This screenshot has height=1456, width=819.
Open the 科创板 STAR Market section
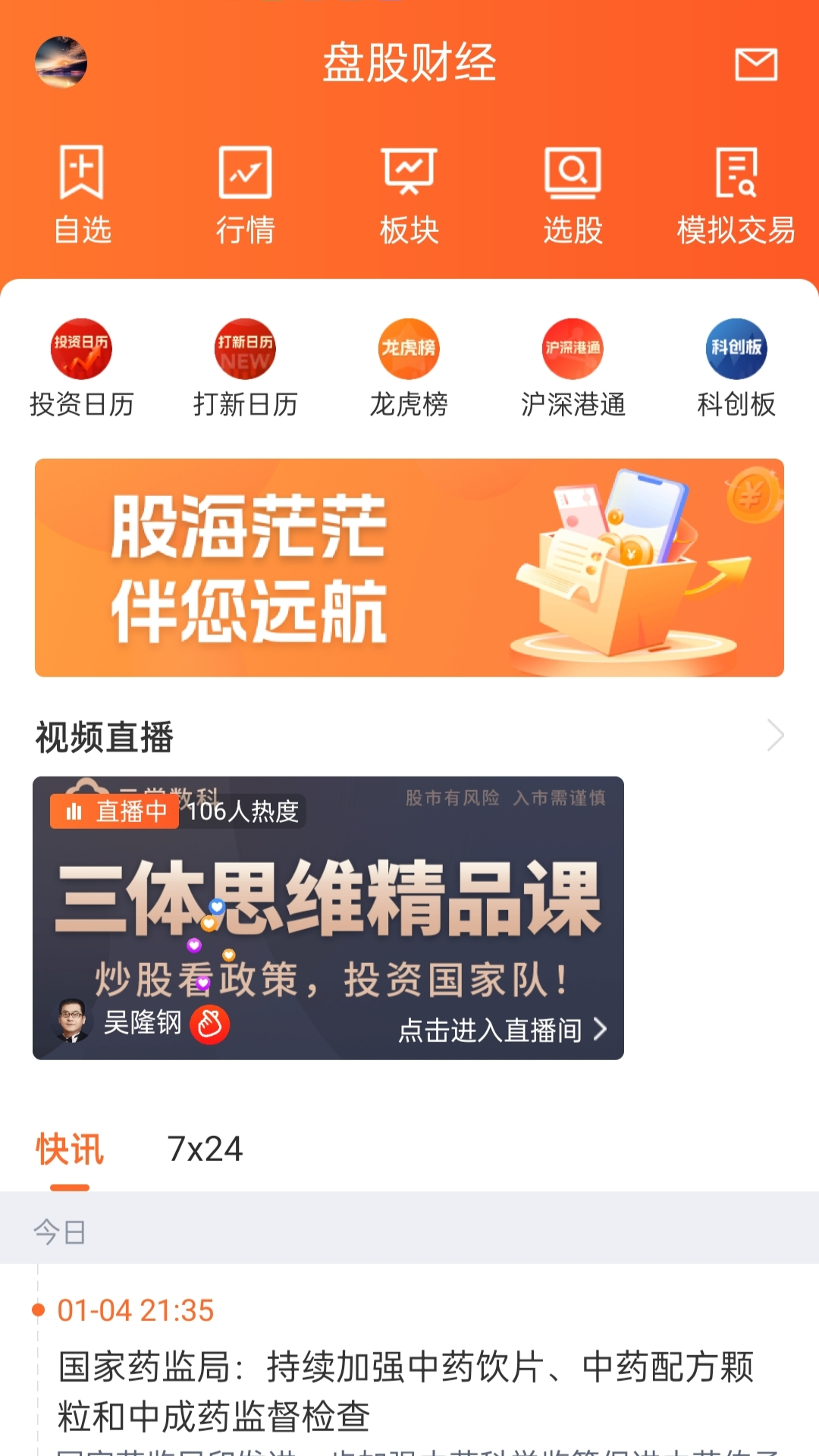737,366
